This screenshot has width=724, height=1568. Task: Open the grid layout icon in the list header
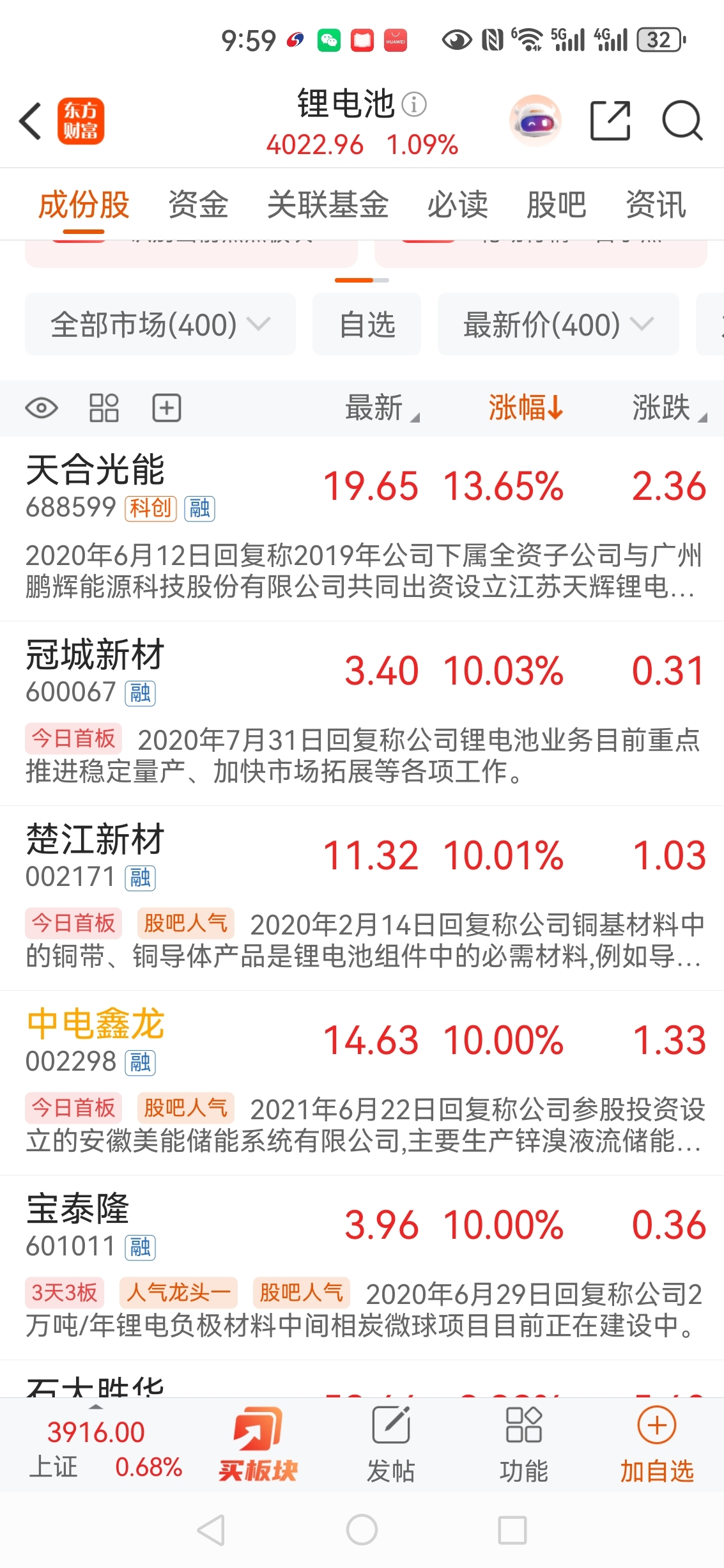pyautogui.click(x=104, y=408)
